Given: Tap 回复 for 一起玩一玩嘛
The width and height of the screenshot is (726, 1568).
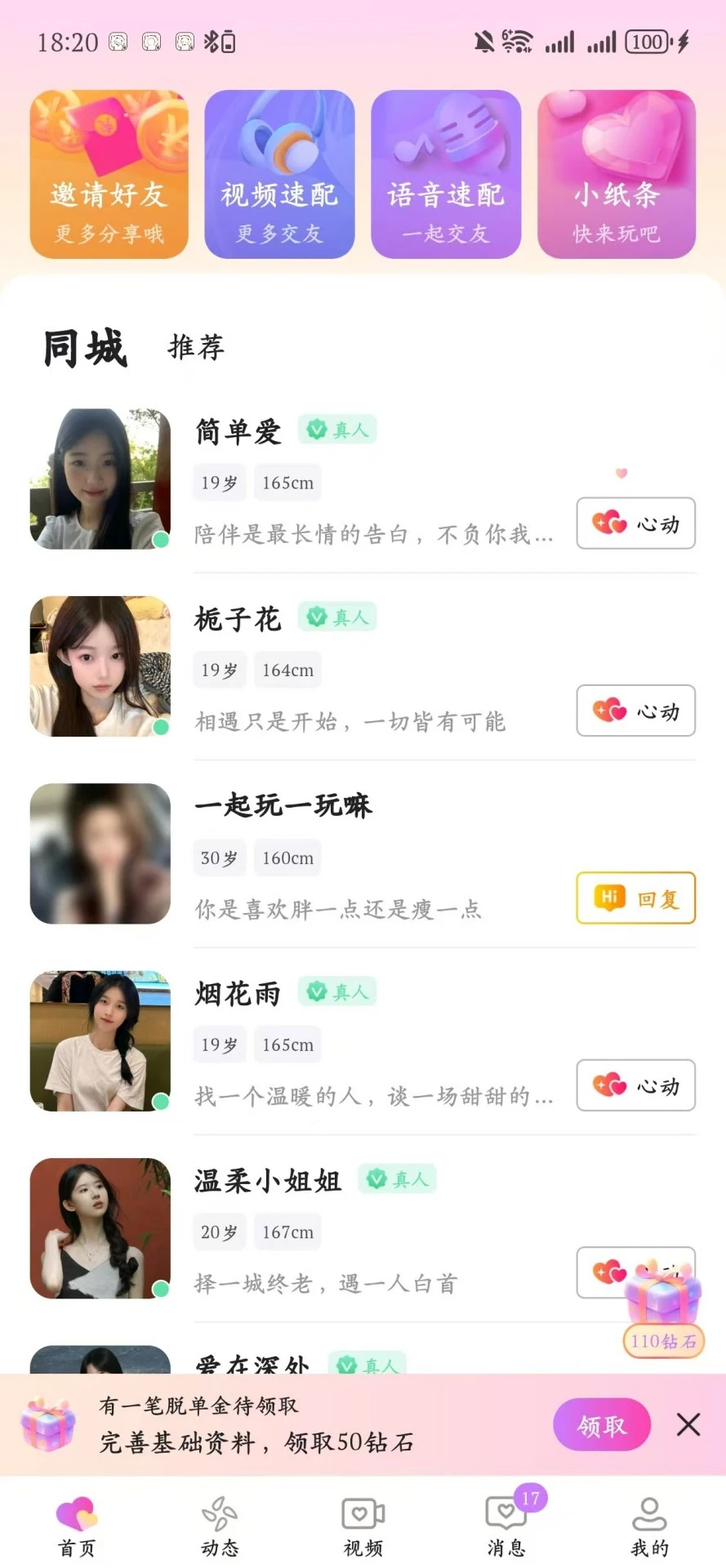Looking at the screenshot, I should click(635, 898).
